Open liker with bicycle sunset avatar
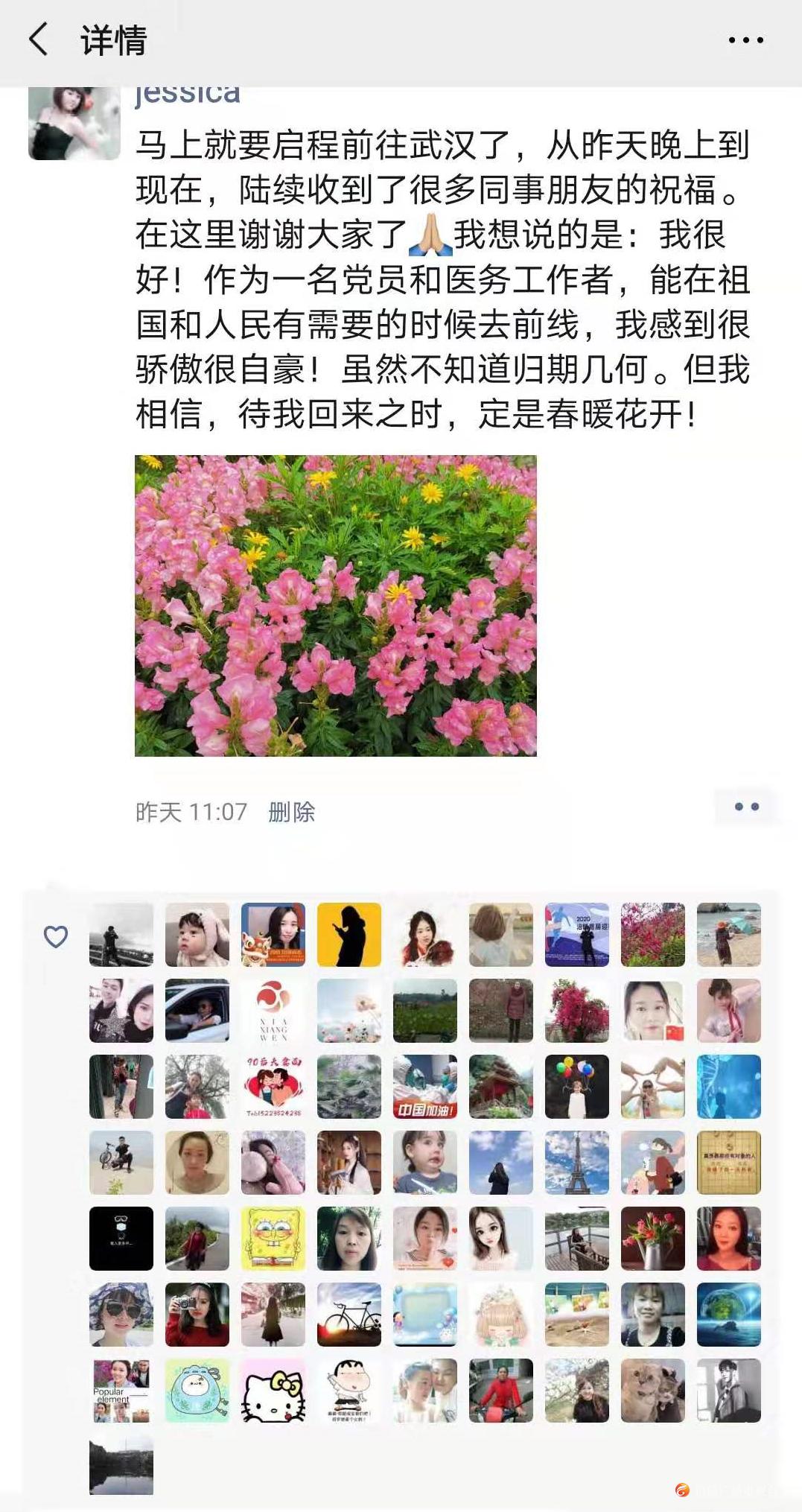Viewport: 802px width, 1512px height. point(349,1314)
